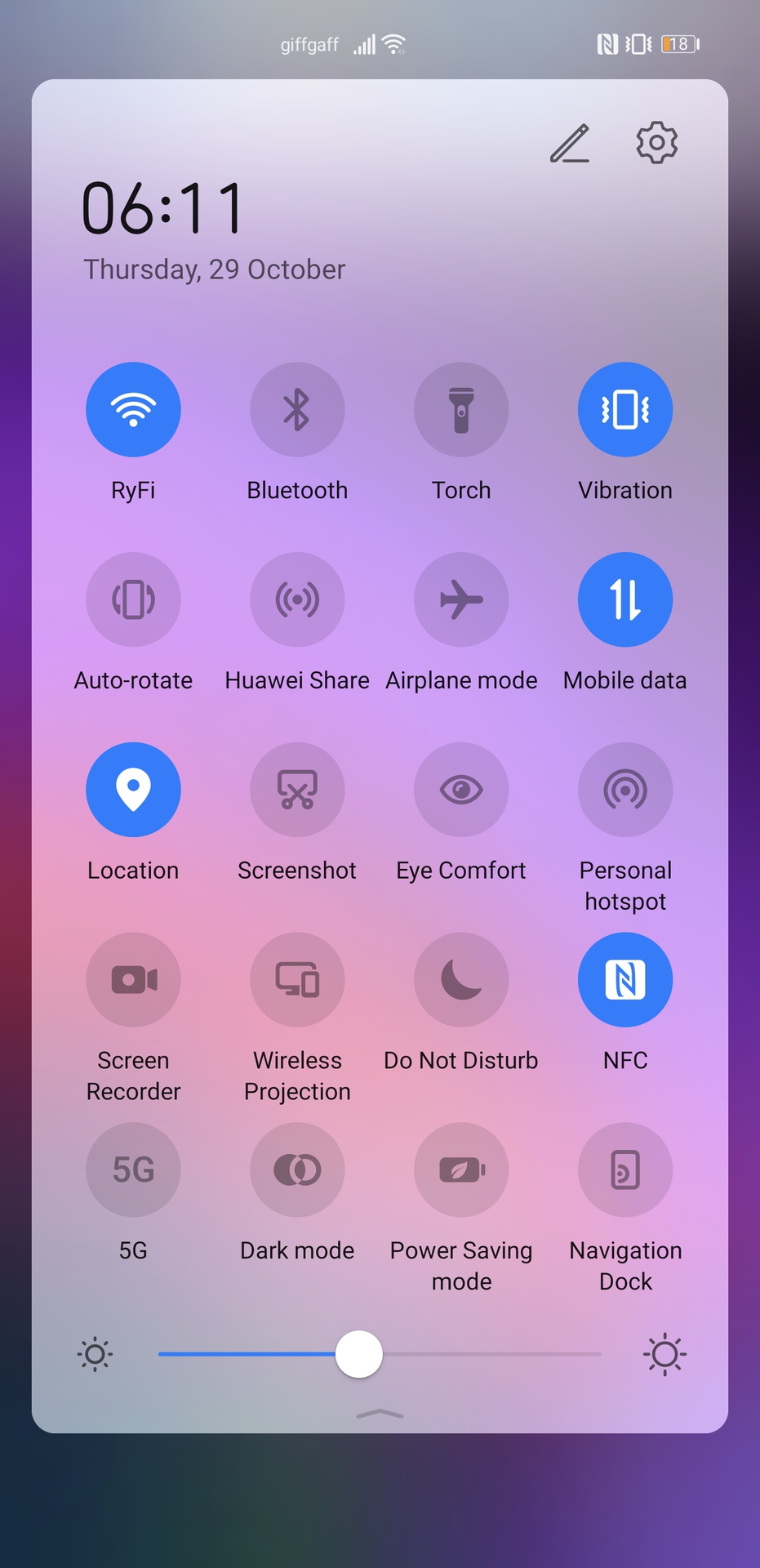This screenshot has width=760, height=1568.
Task: Start the Screen Recorder
Action: [133, 980]
